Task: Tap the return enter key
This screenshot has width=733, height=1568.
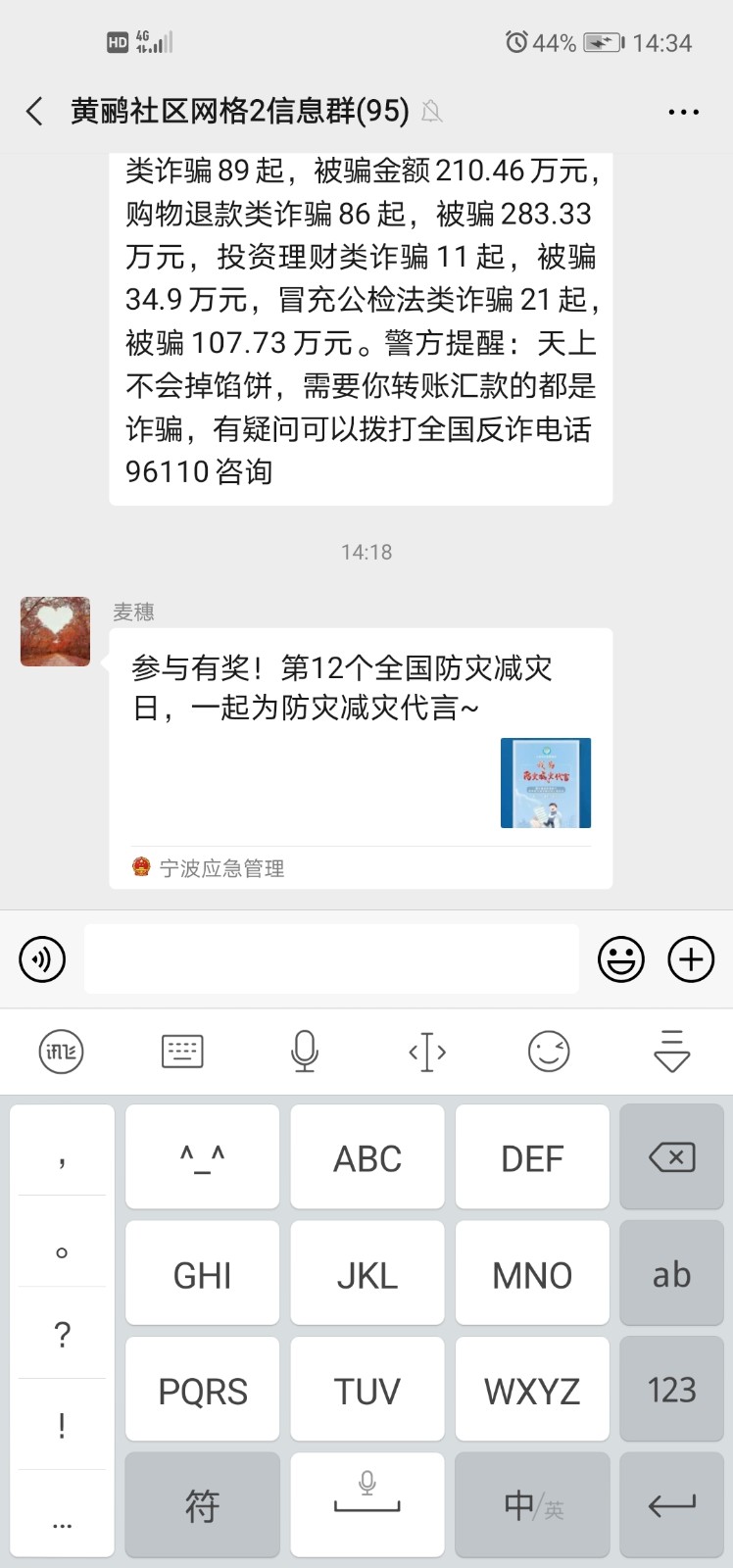Action: pos(671,1505)
